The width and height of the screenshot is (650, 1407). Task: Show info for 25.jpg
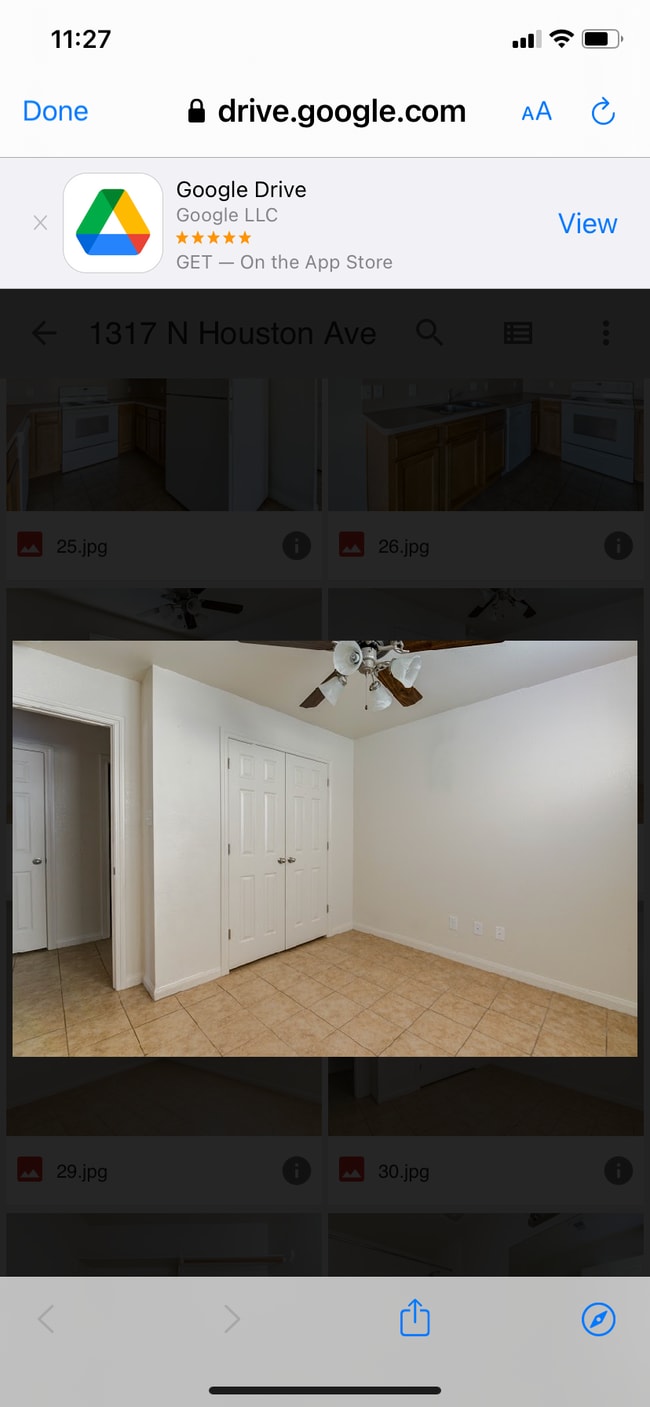[x=296, y=546]
